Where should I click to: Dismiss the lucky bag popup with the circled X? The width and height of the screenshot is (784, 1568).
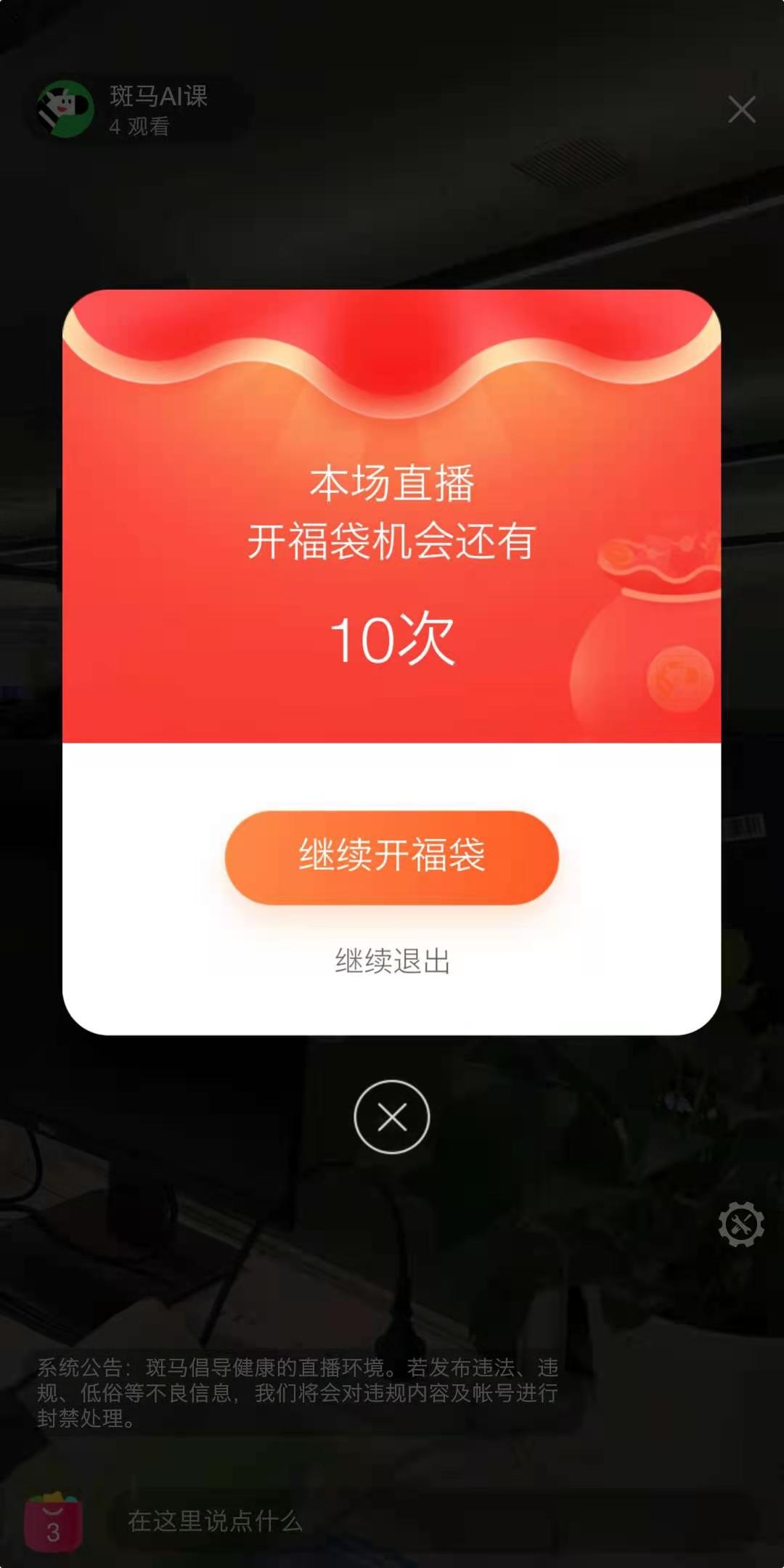(x=392, y=1117)
